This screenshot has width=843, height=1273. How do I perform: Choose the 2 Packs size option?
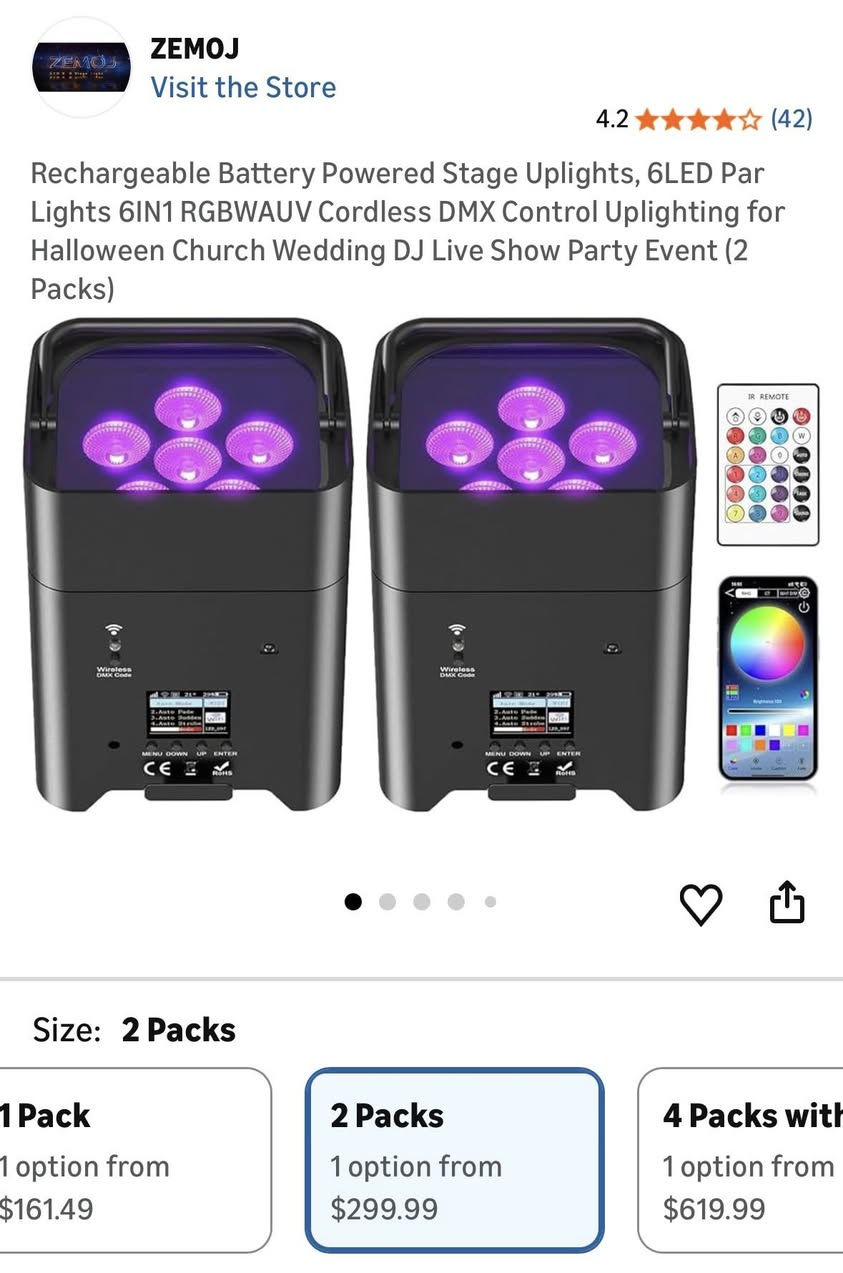pos(454,1160)
